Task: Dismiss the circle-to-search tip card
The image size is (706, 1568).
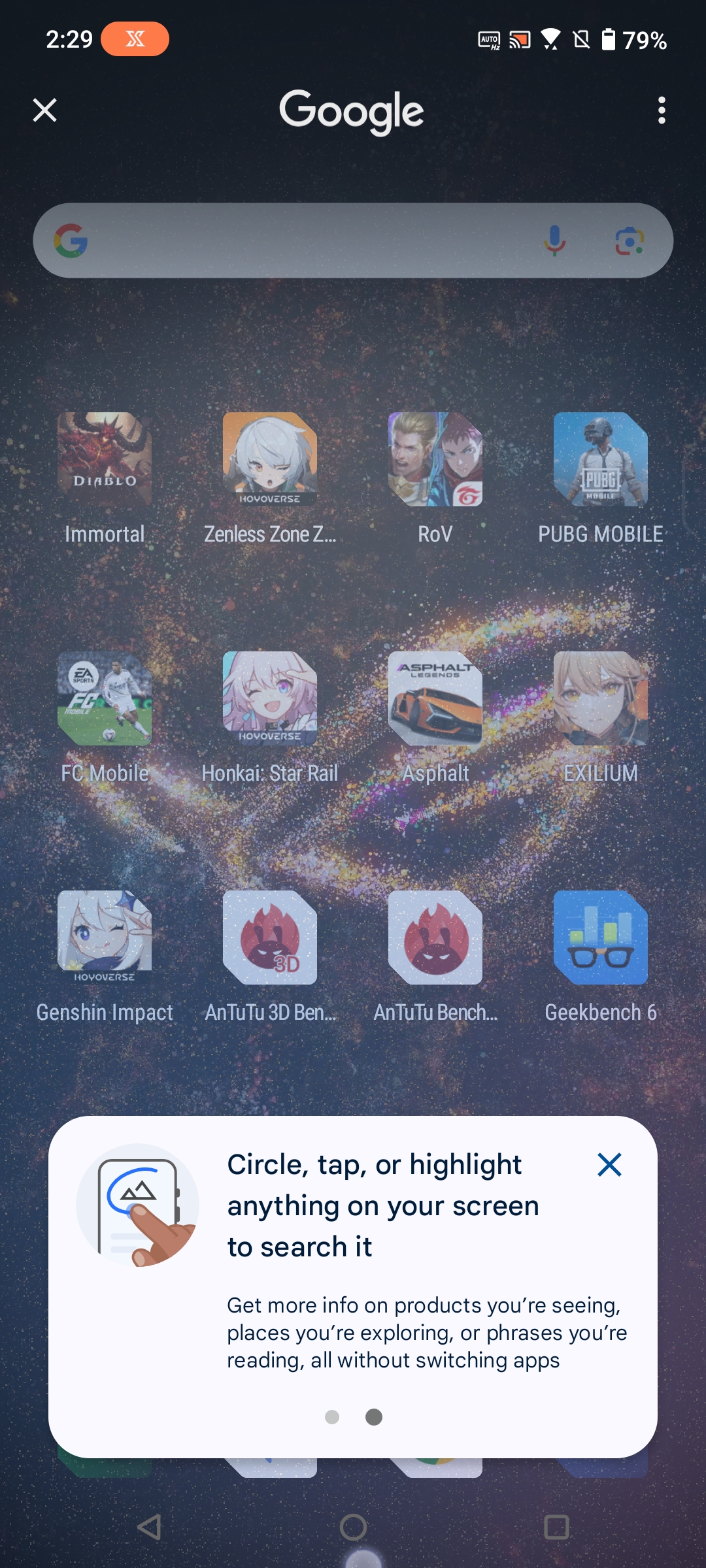Action: click(609, 1165)
